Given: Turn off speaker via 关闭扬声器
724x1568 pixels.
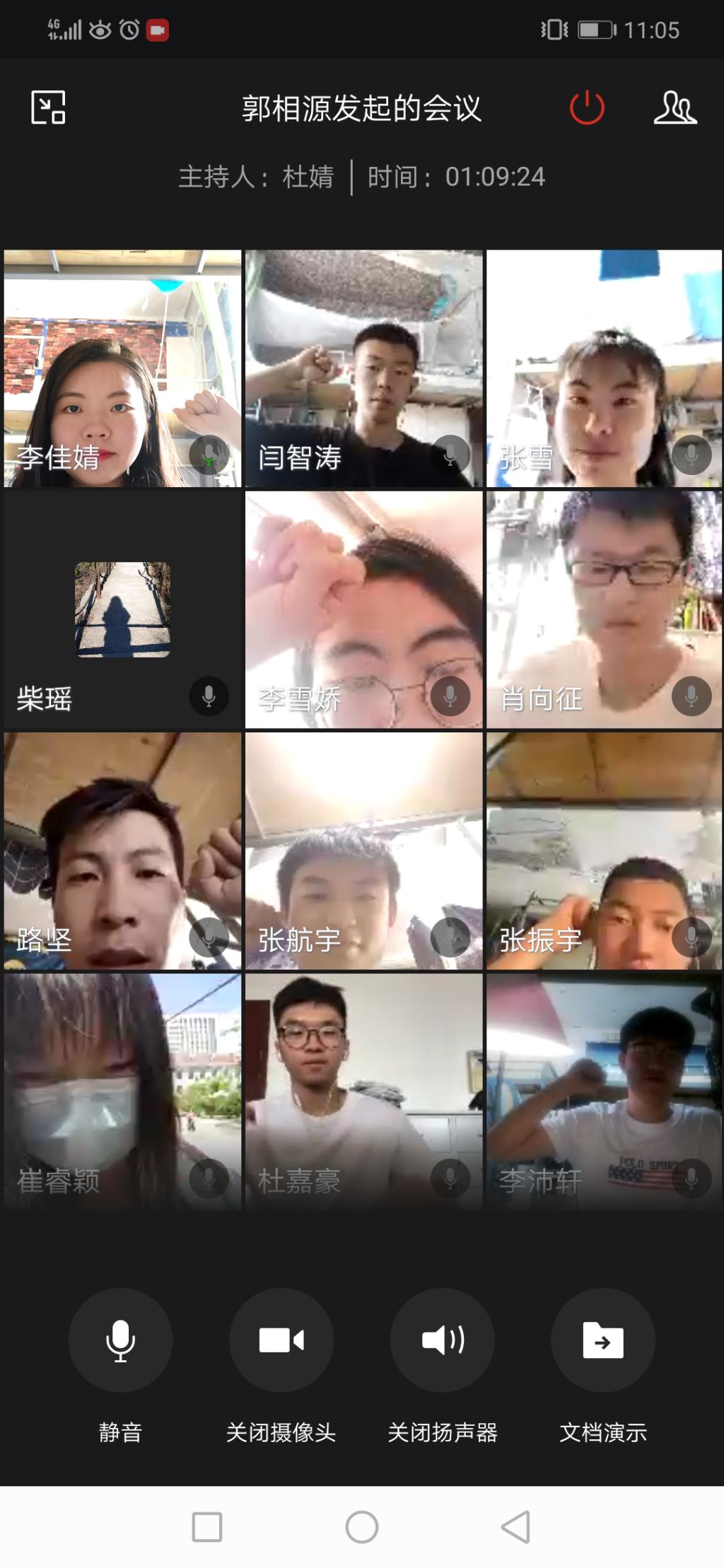Looking at the screenshot, I should pyautogui.click(x=443, y=1340).
